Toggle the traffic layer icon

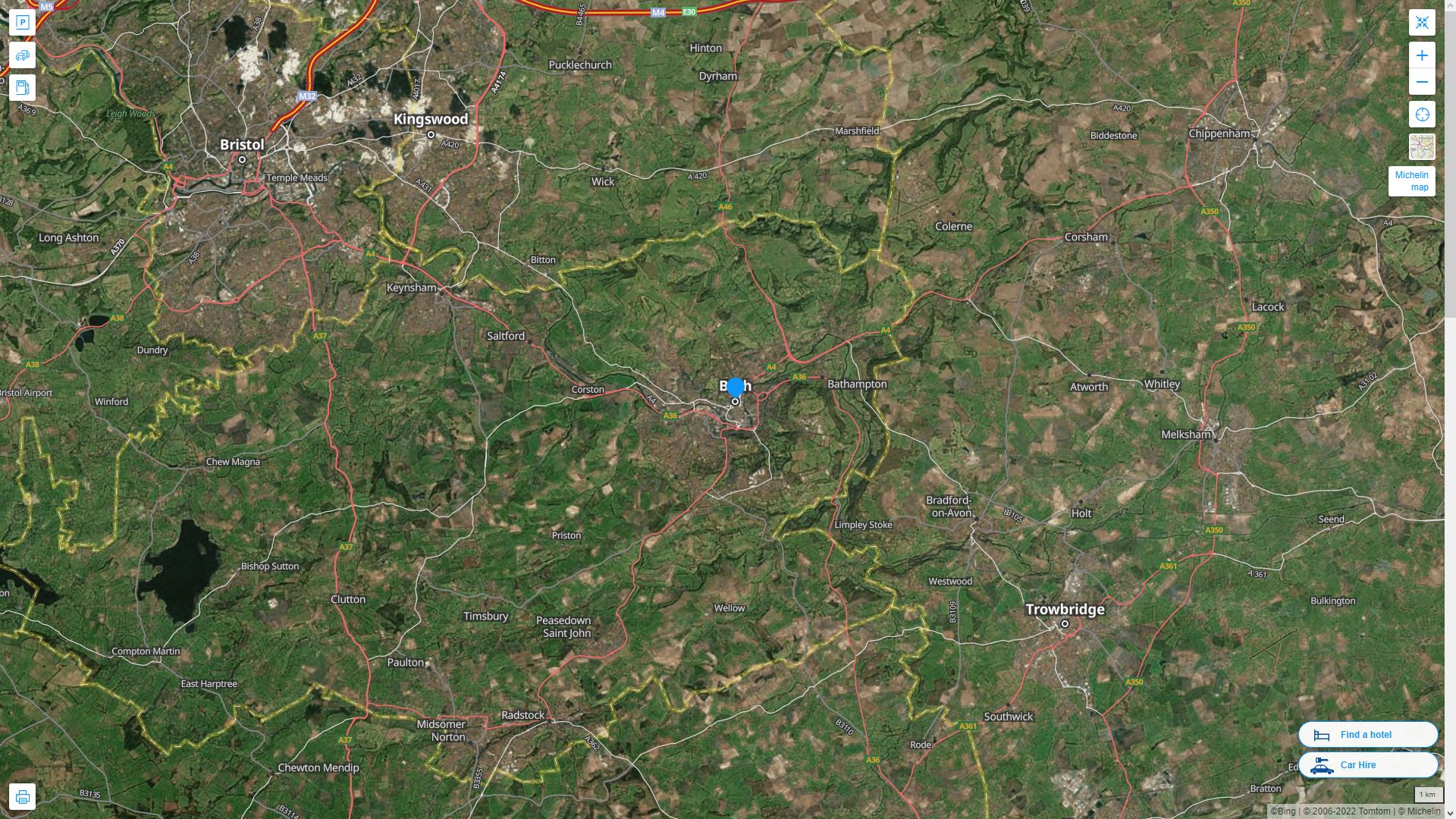pos(22,55)
